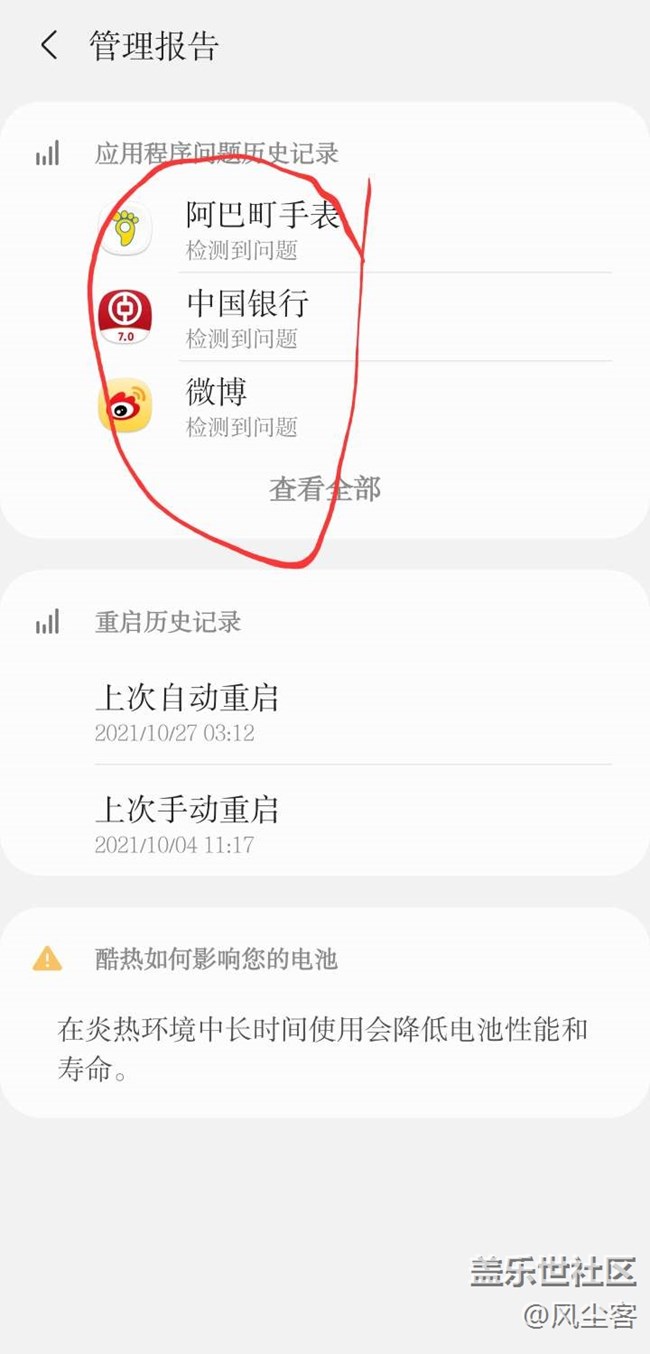The image size is (650, 1354).
Task: Open 酷热如何影响您的电池 tip card
Action: (325, 1012)
